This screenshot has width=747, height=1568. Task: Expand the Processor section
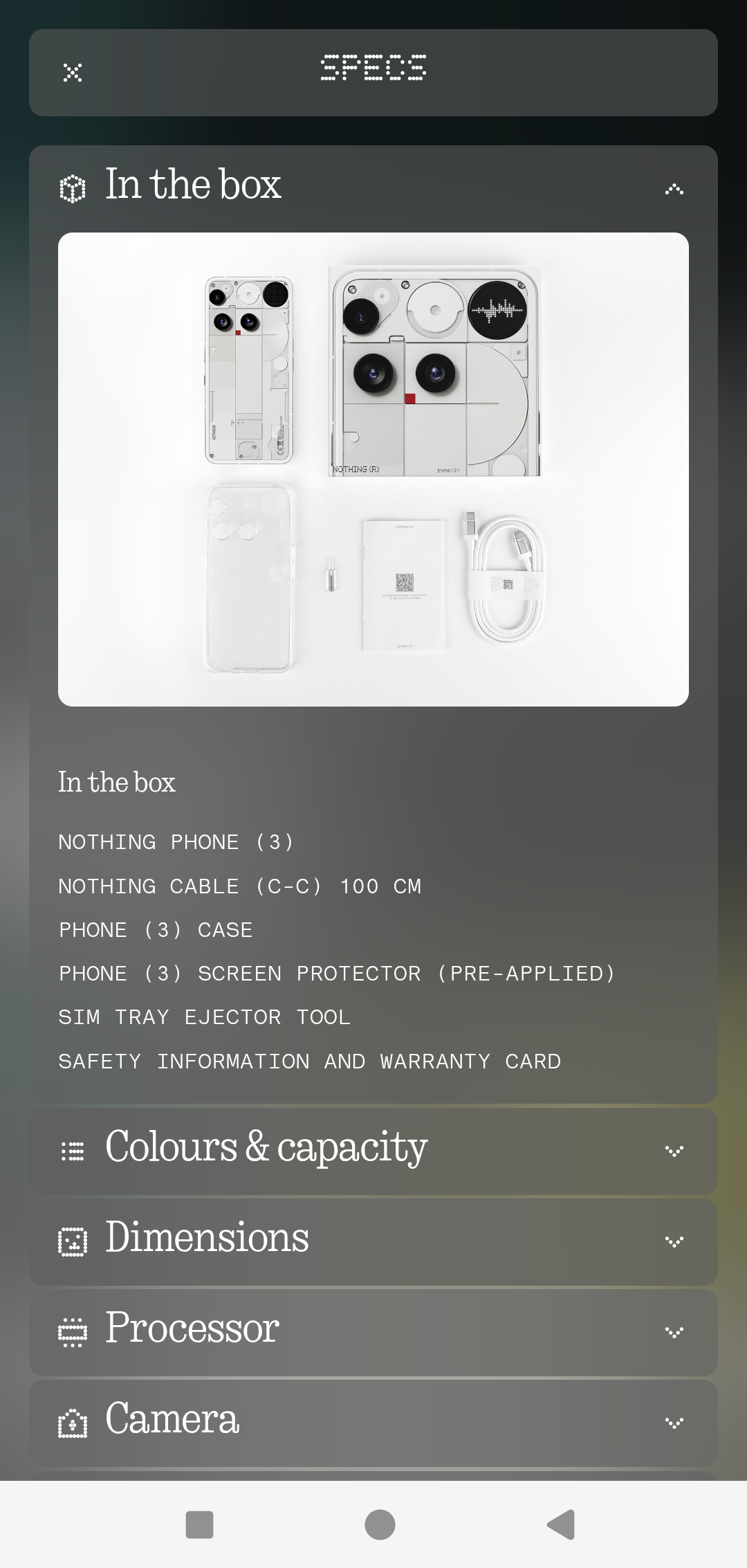(674, 1332)
